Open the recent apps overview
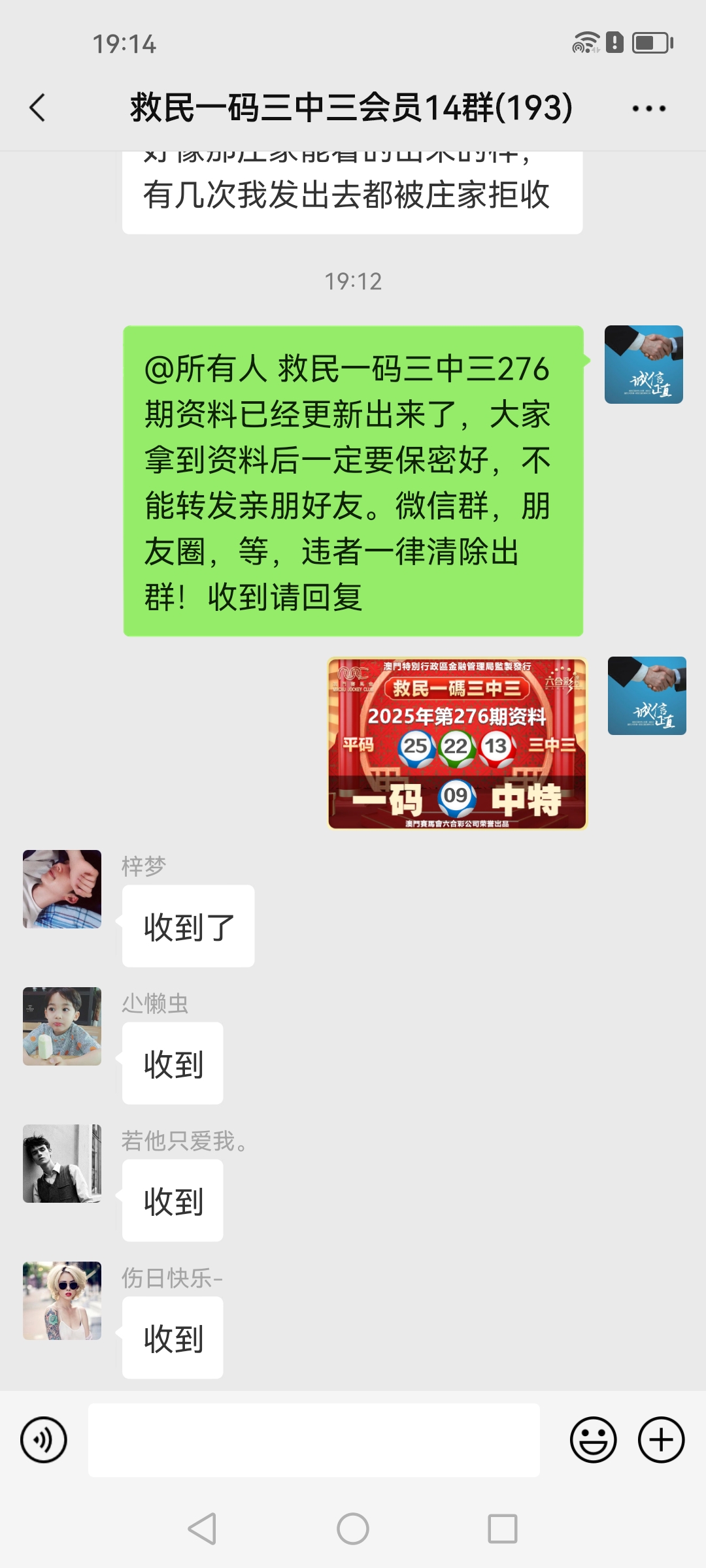 pyautogui.click(x=502, y=1529)
